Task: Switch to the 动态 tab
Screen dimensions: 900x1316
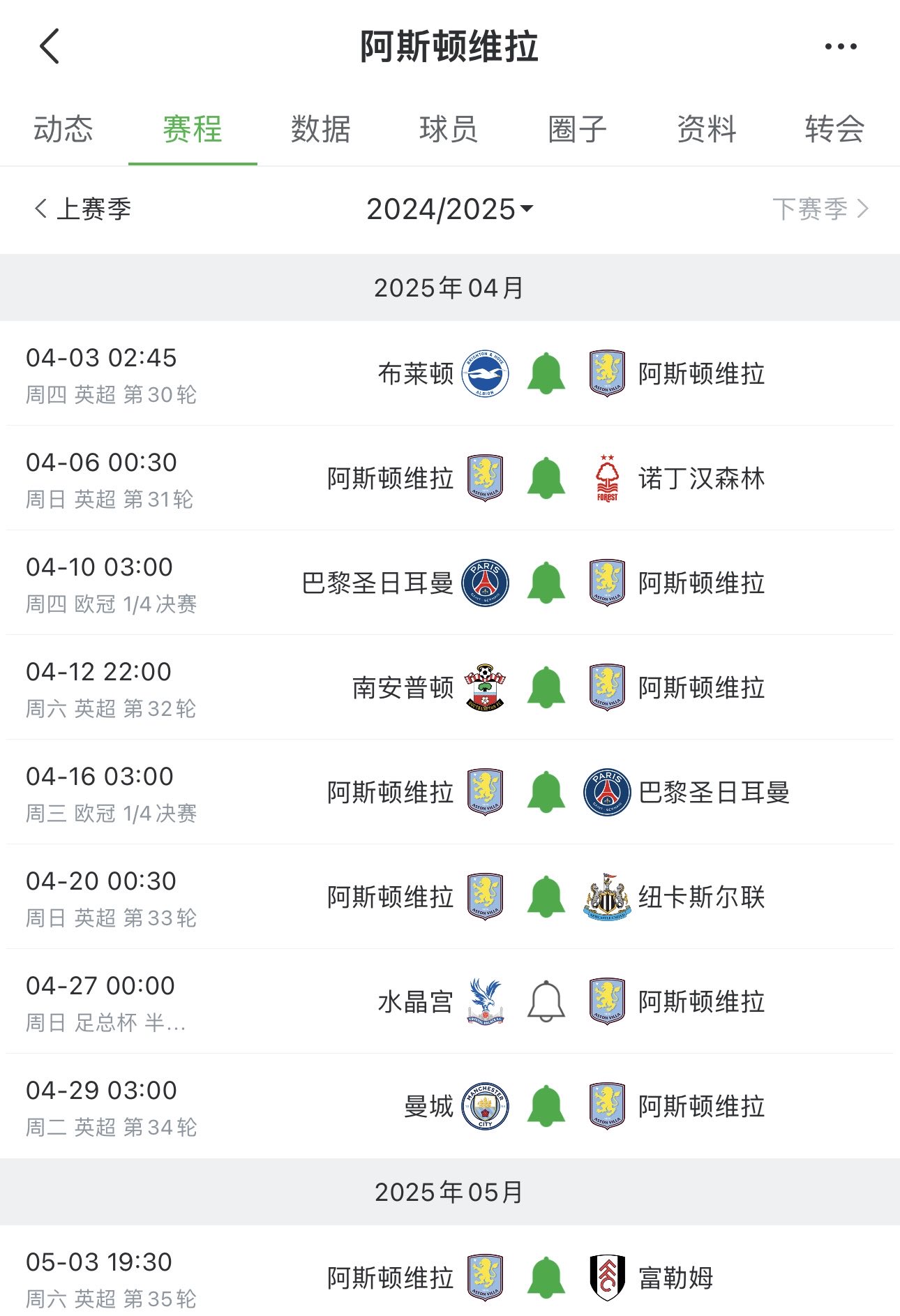Action: click(x=63, y=130)
